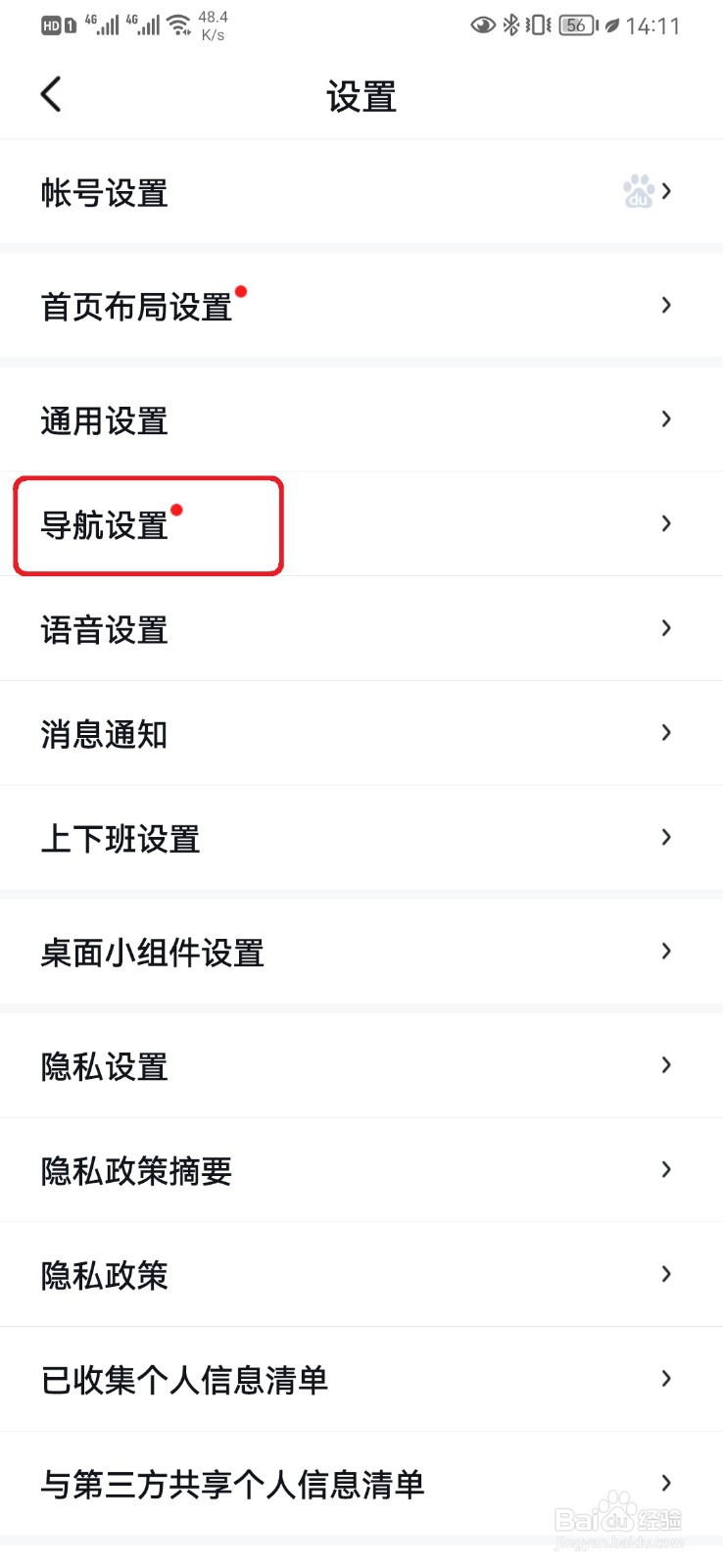The width and height of the screenshot is (723, 1568).
Task: Tap the back arrow to leave 设置
Action: (51, 94)
